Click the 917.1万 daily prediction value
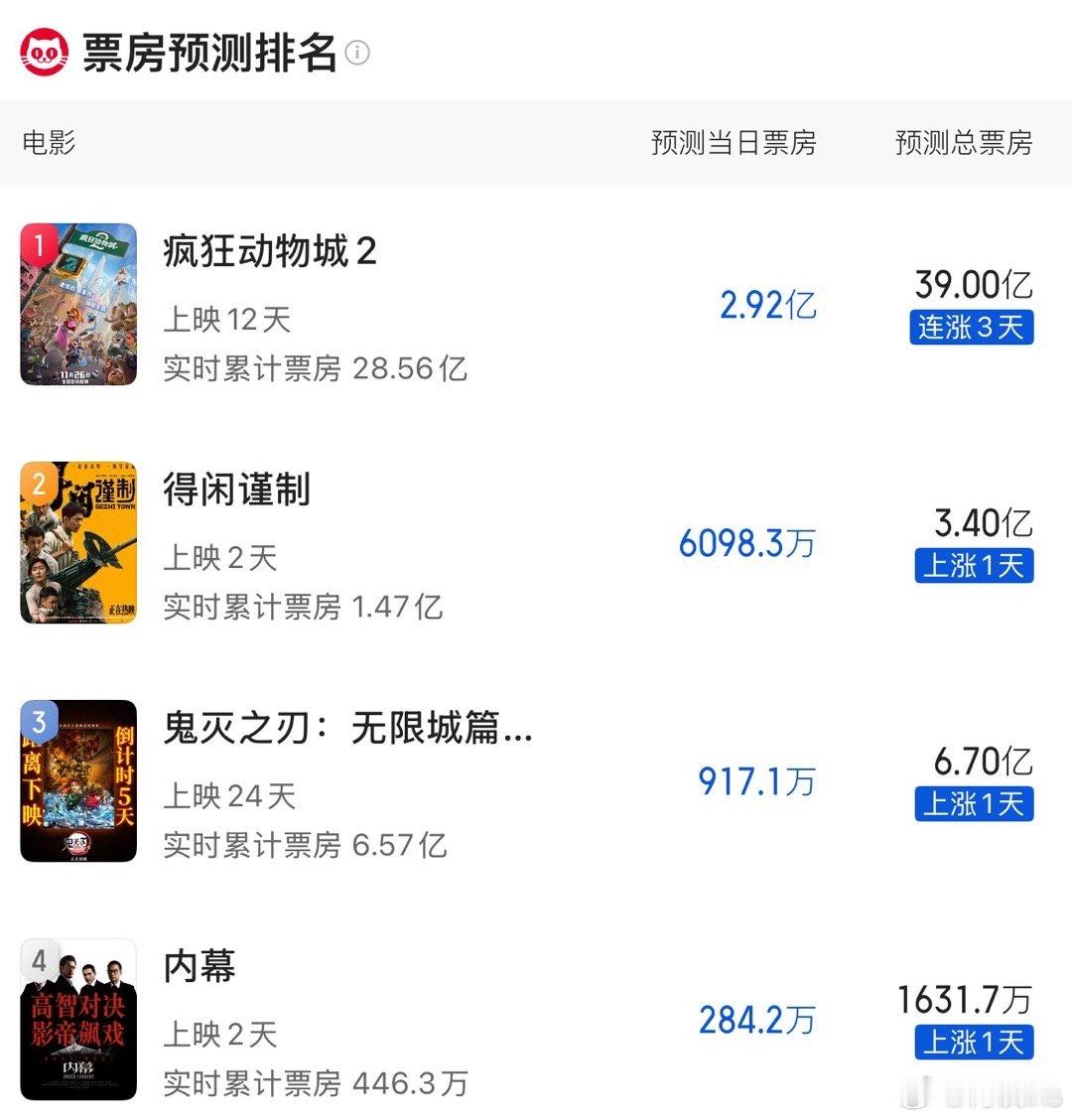The width and height of the screenshot is (1072, 1120). [x=758, y=783]
